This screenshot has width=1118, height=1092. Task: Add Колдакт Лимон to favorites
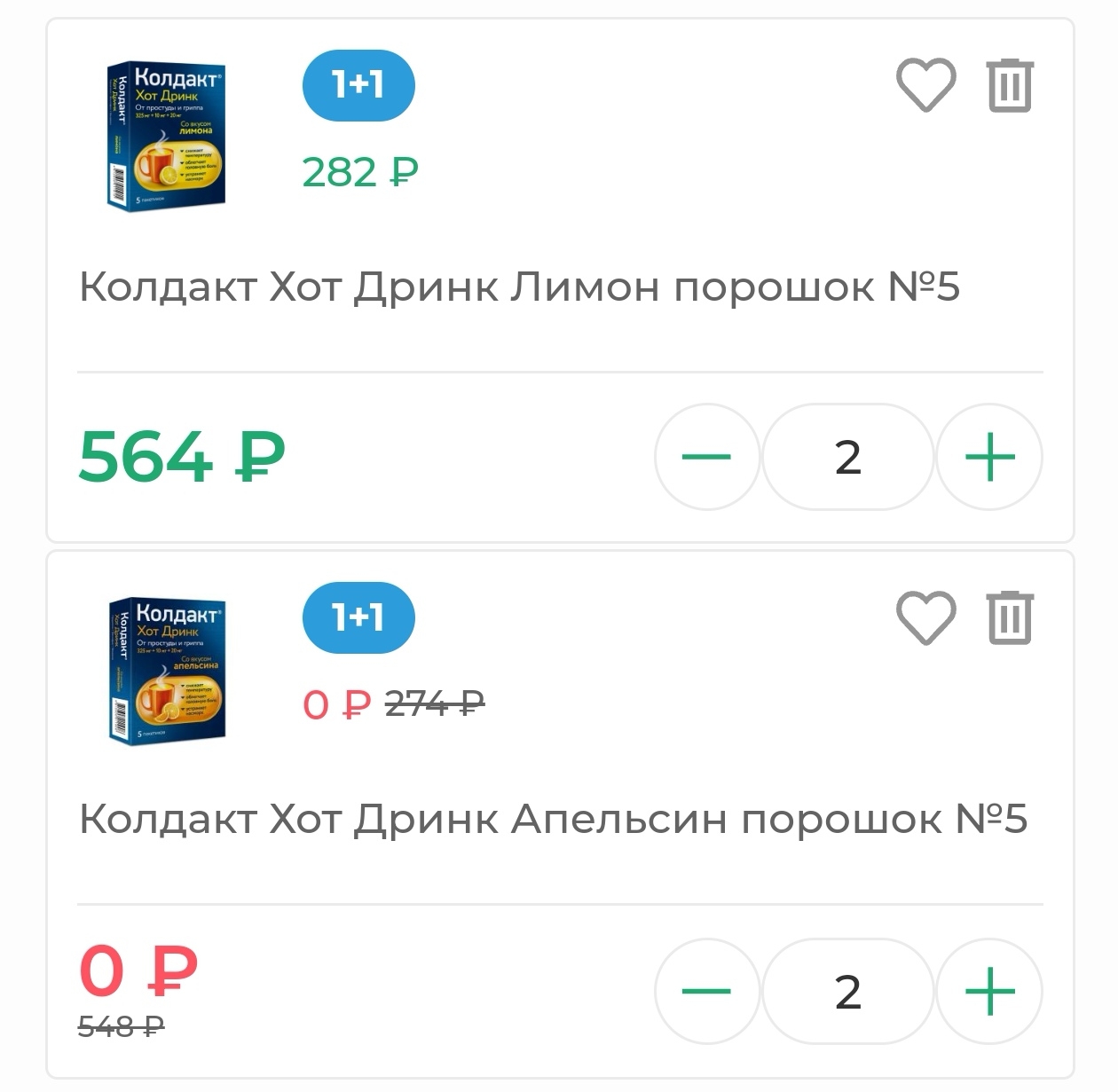[925, 85]
